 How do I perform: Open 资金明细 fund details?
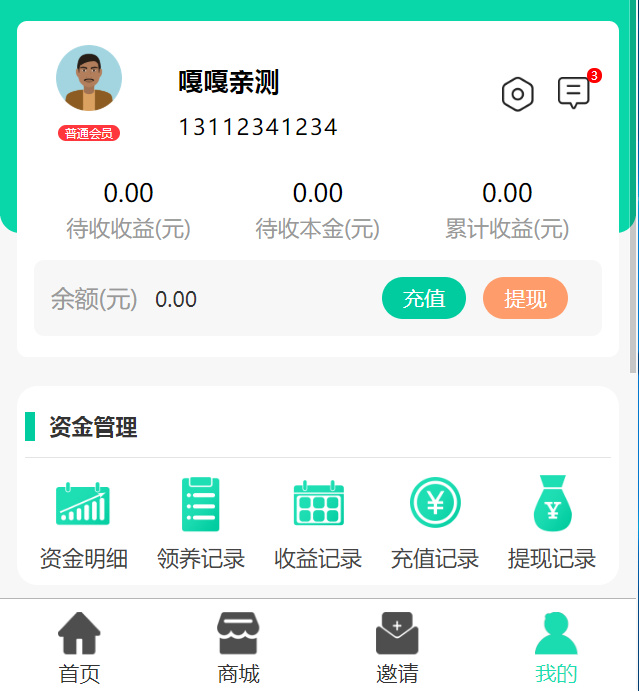(83, 522)
